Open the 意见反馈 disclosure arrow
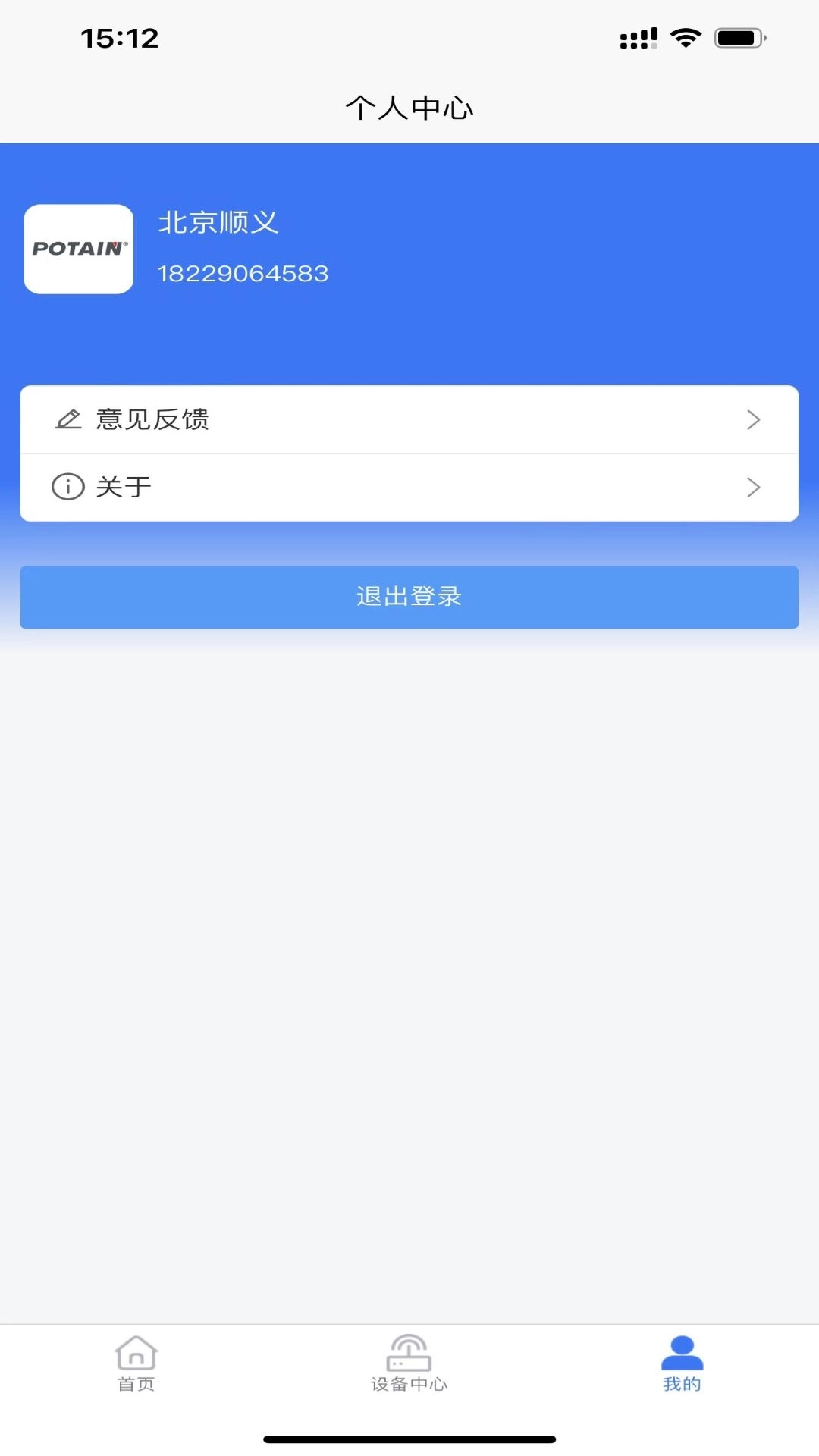Viewport: 819px width, 1456px height. pyautogui.click(x=753, y=419)
